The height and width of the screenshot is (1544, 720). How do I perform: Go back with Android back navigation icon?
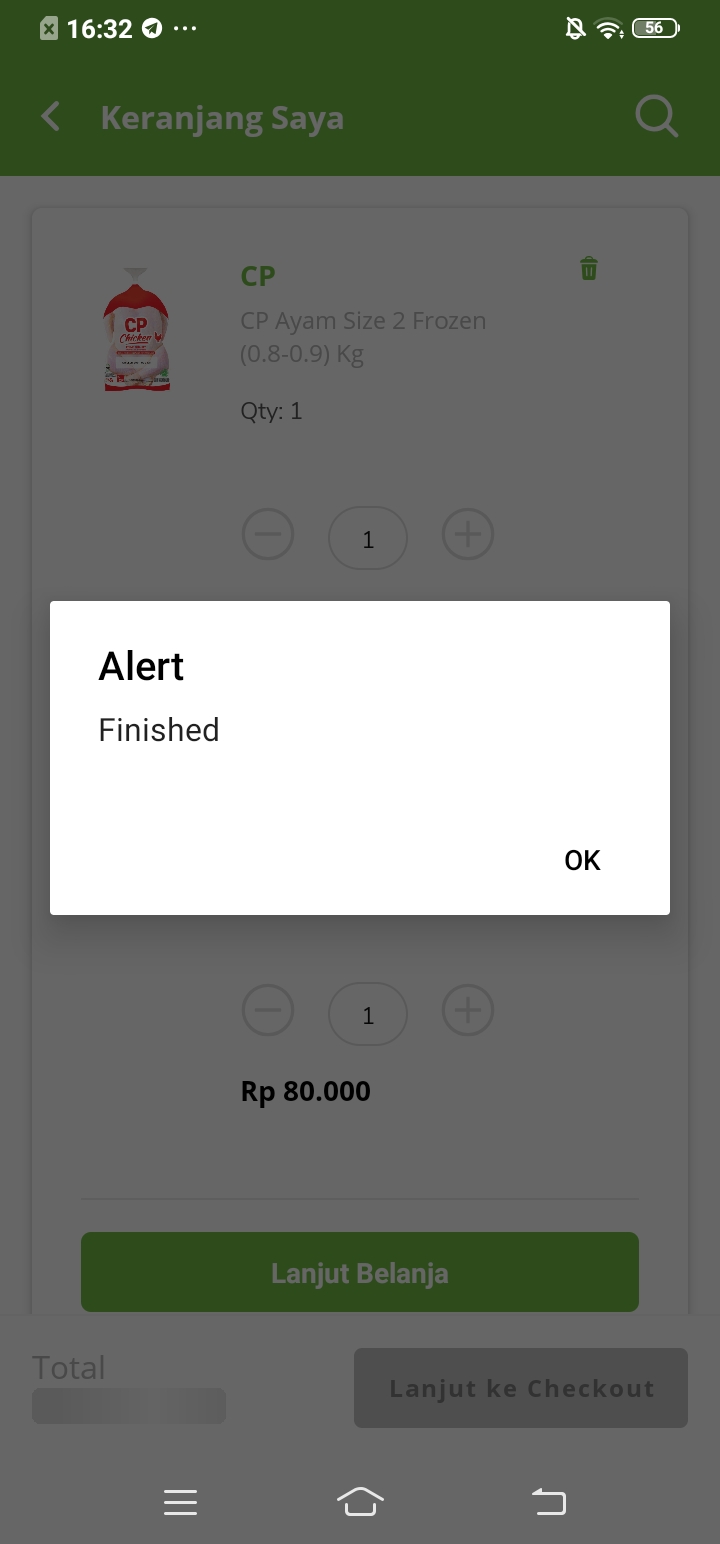[549, 1501]
